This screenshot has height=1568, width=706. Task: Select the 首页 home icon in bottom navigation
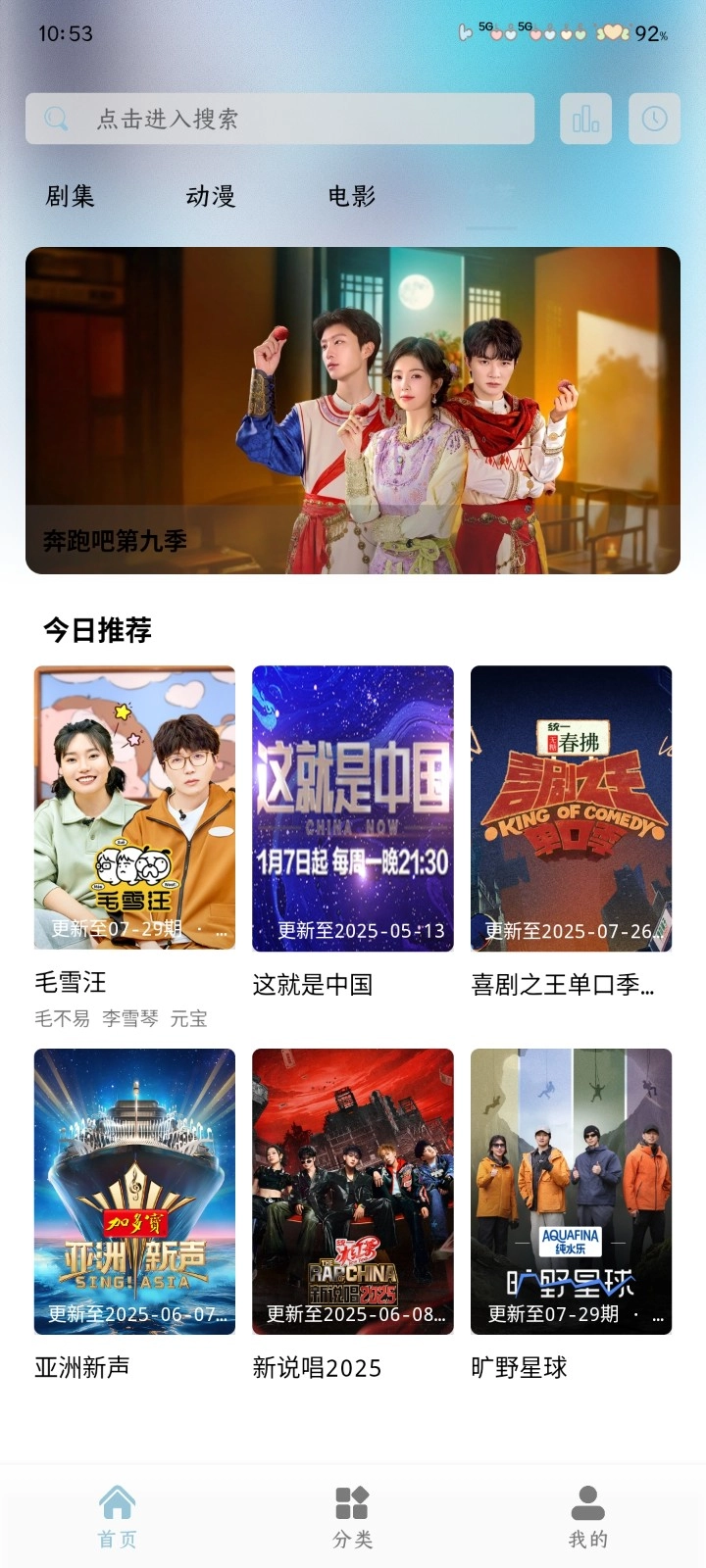tap(117, 1499)
